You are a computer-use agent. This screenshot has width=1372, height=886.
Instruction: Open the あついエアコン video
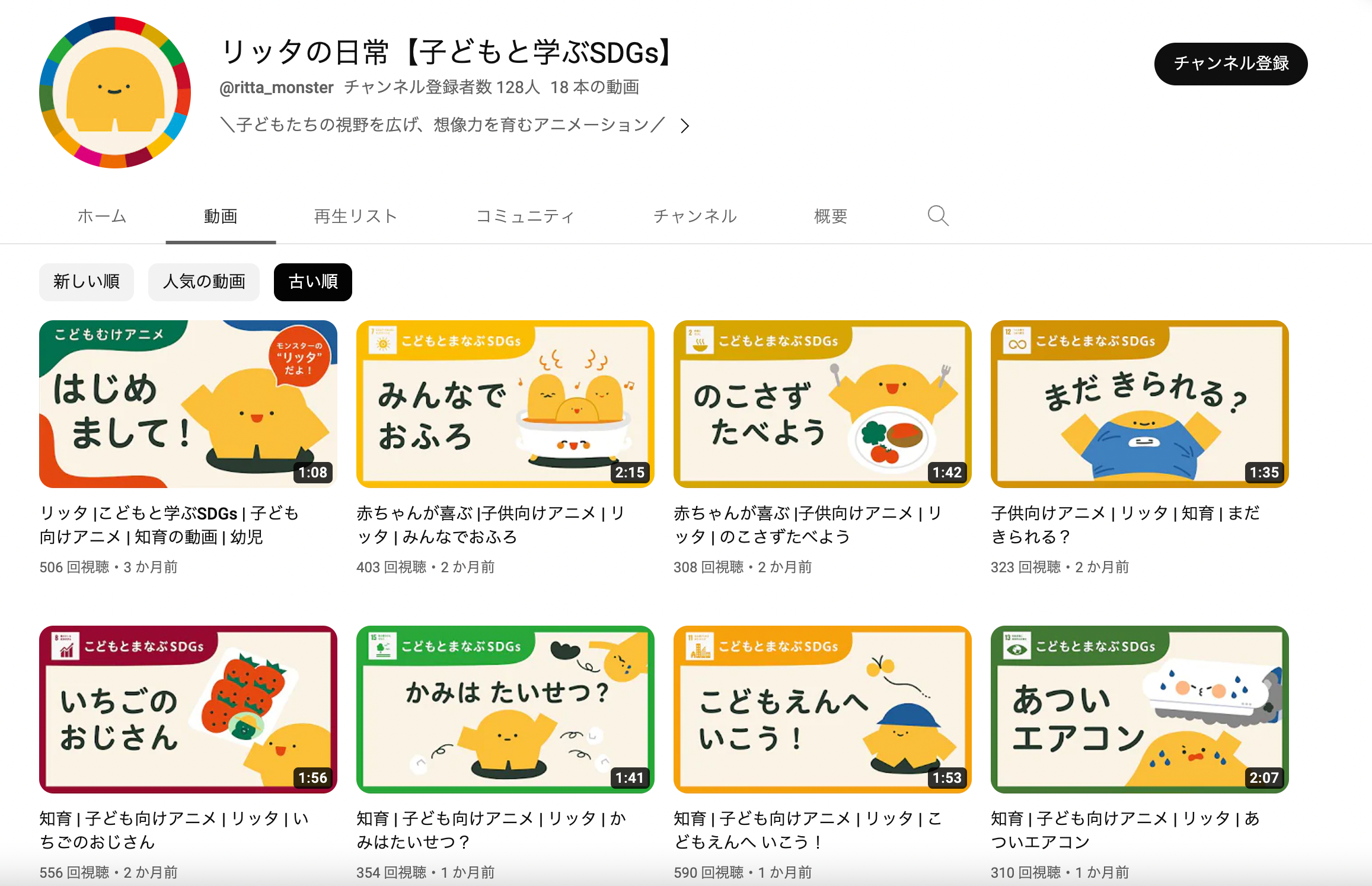pyautogui.click(x=1140, y=709)
